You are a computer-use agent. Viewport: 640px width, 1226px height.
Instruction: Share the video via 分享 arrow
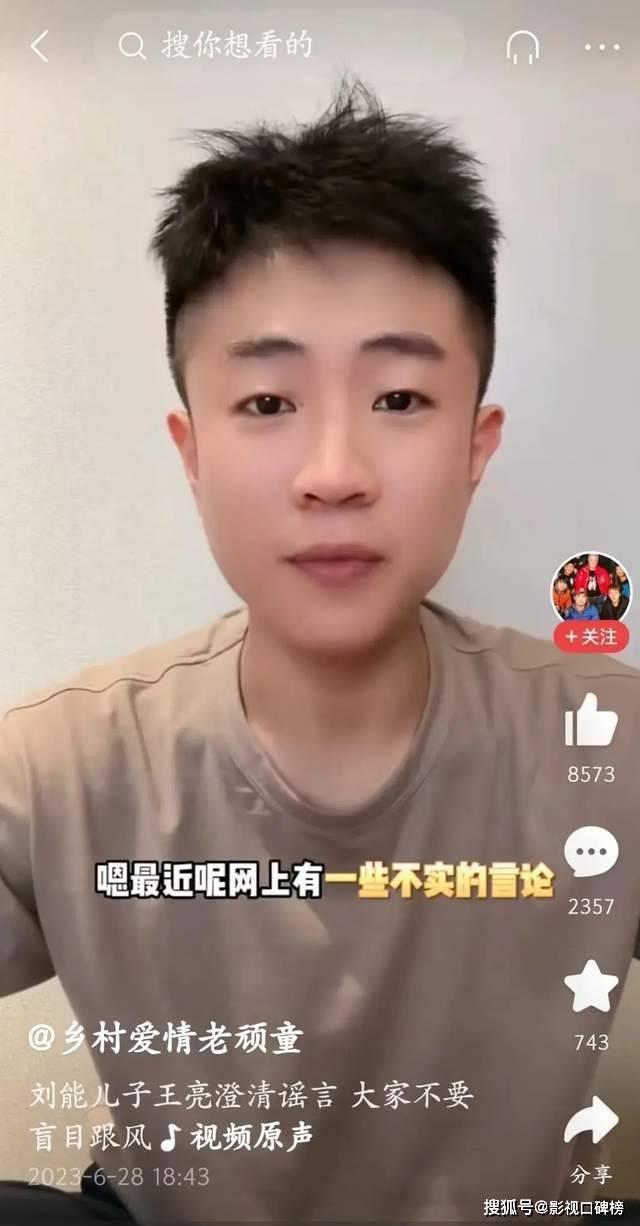point(591,1122)
